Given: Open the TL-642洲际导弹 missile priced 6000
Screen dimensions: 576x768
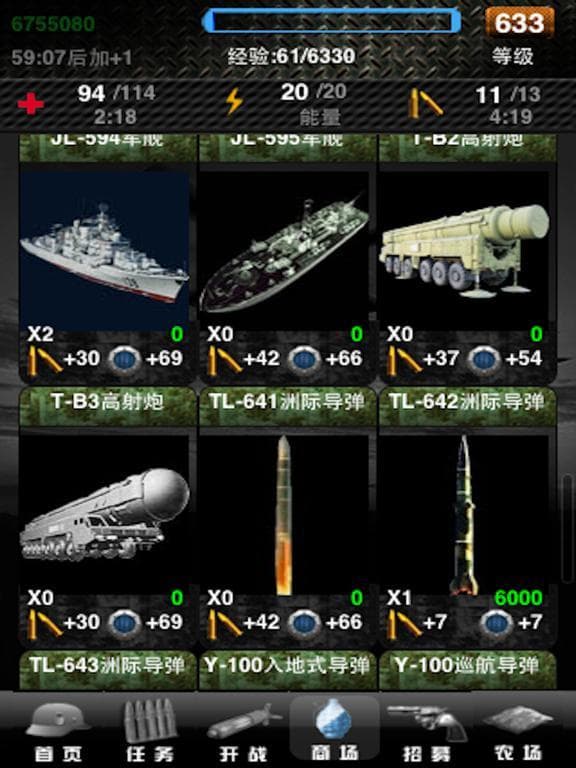Looking at the screenshot, I should [x=468, y=517].
